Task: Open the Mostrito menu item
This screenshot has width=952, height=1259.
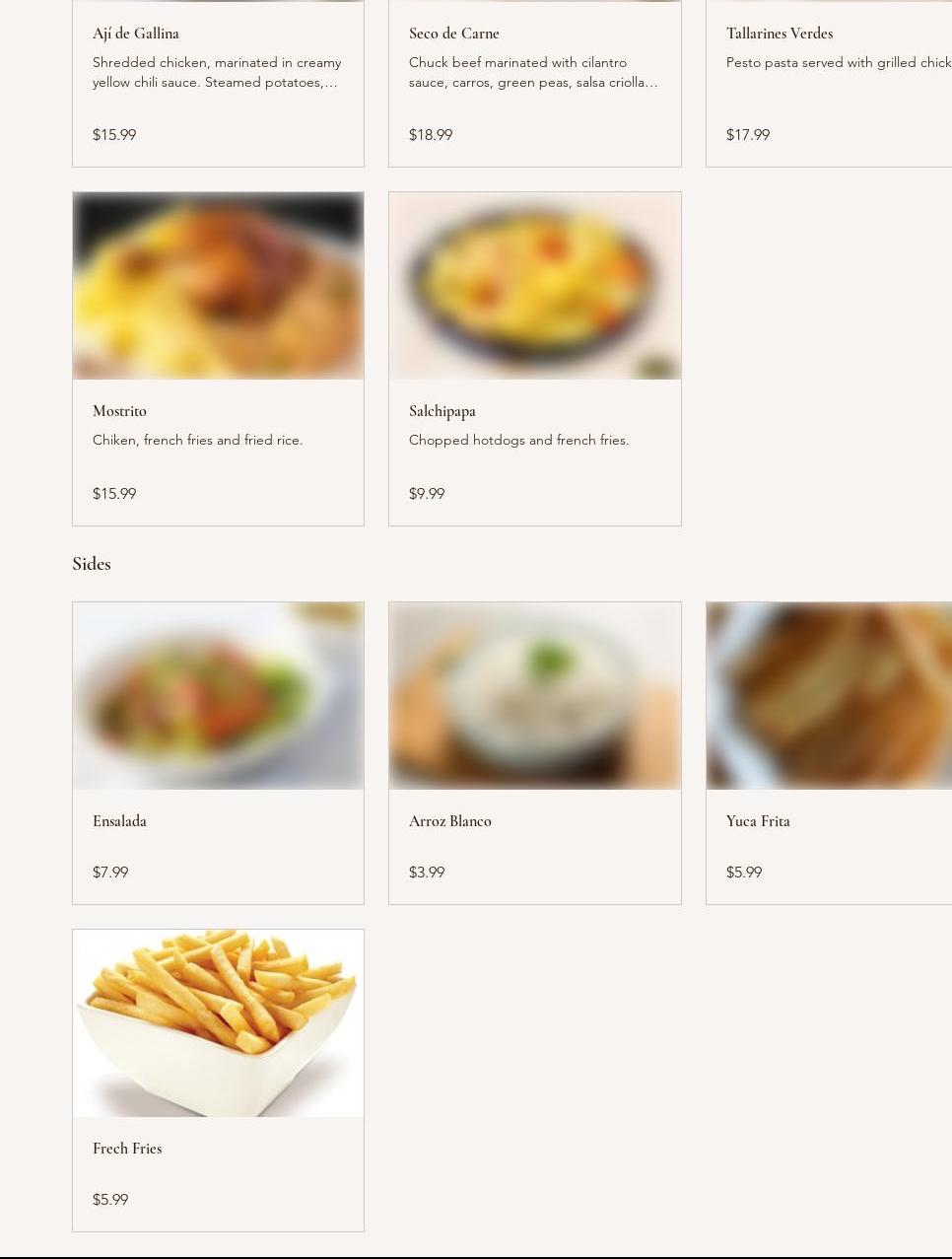Action: (x=218, y=359)
